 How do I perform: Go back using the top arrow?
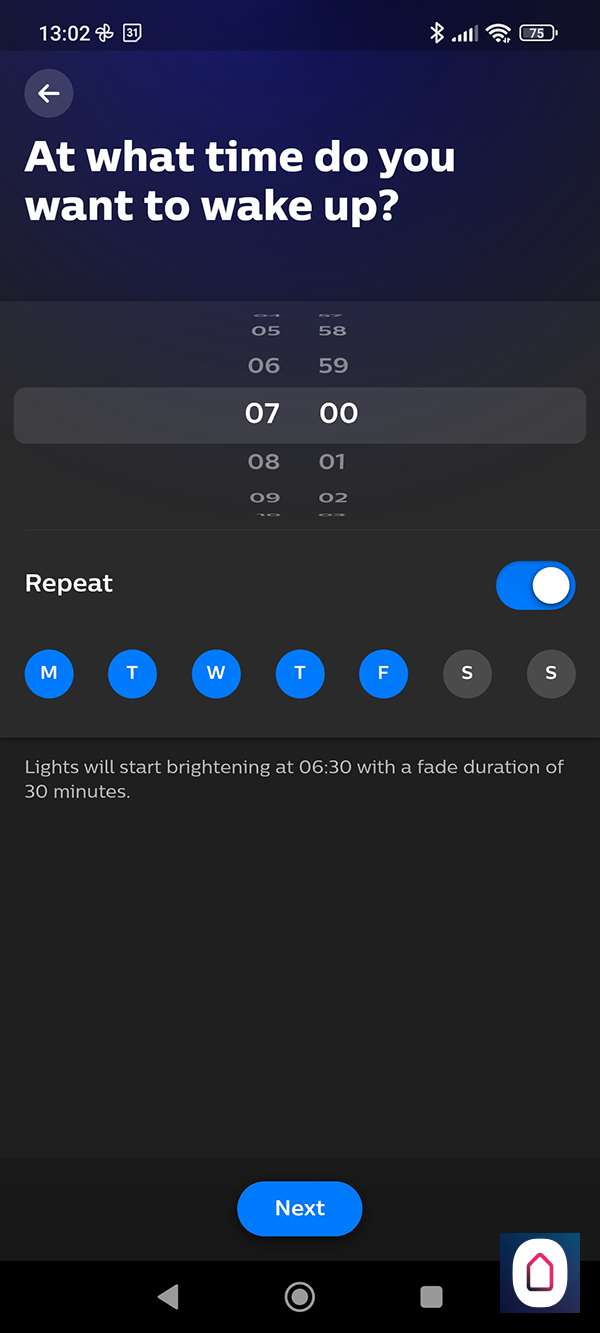[49, 94]
